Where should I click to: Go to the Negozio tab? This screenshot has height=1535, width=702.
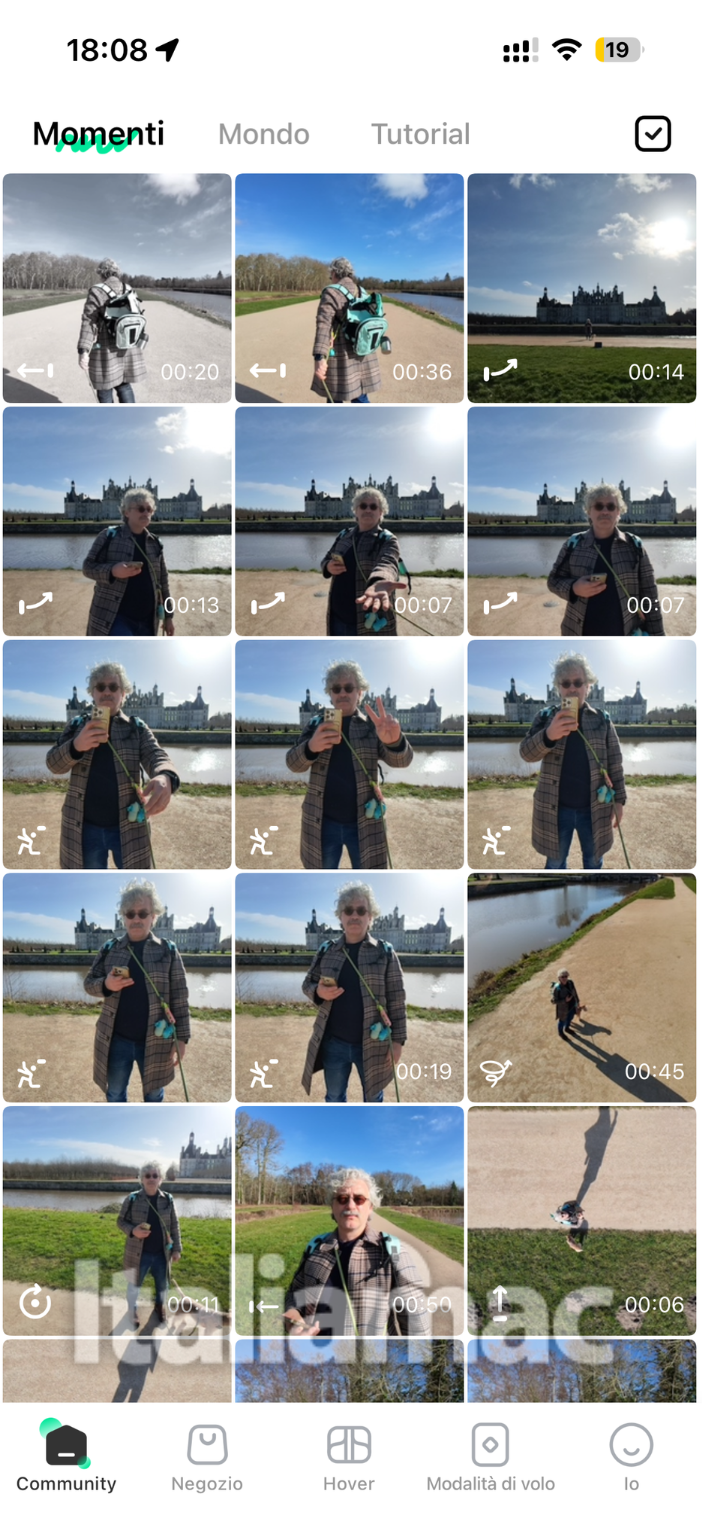(207, 1458)
